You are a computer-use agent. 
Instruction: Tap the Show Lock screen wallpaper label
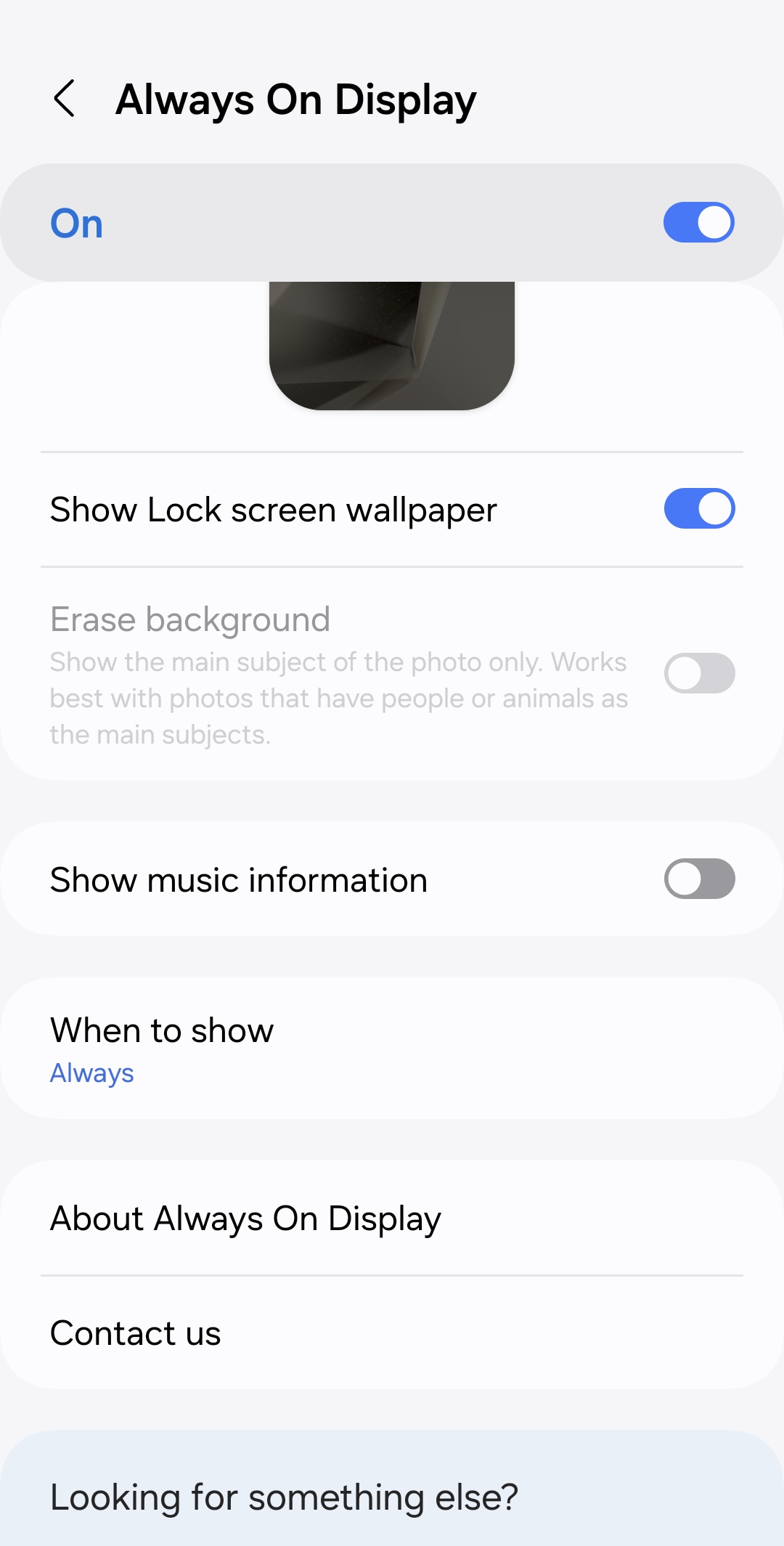click(x=273, y=509)
